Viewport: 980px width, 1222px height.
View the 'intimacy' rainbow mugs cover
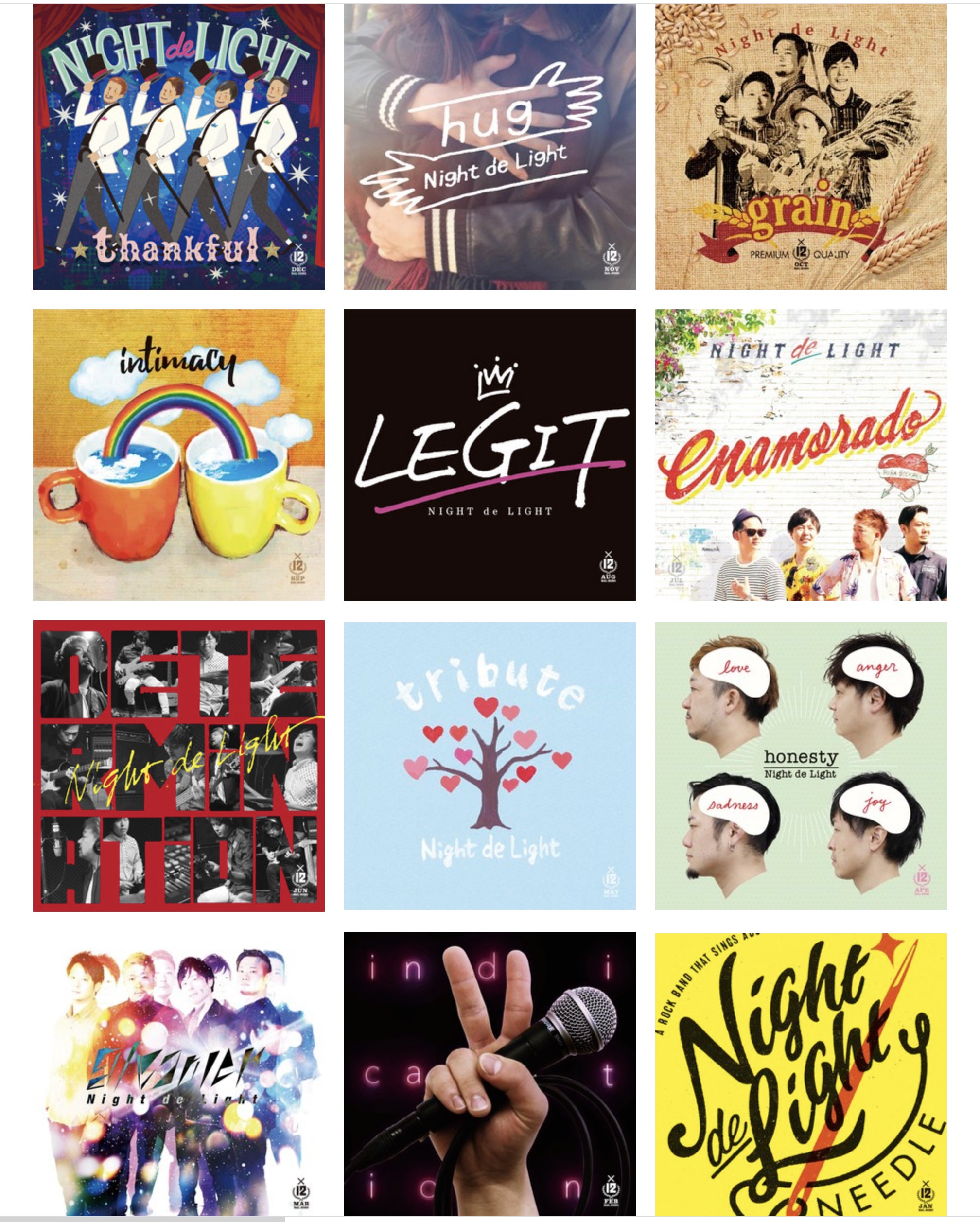click(x=178, y=454)
